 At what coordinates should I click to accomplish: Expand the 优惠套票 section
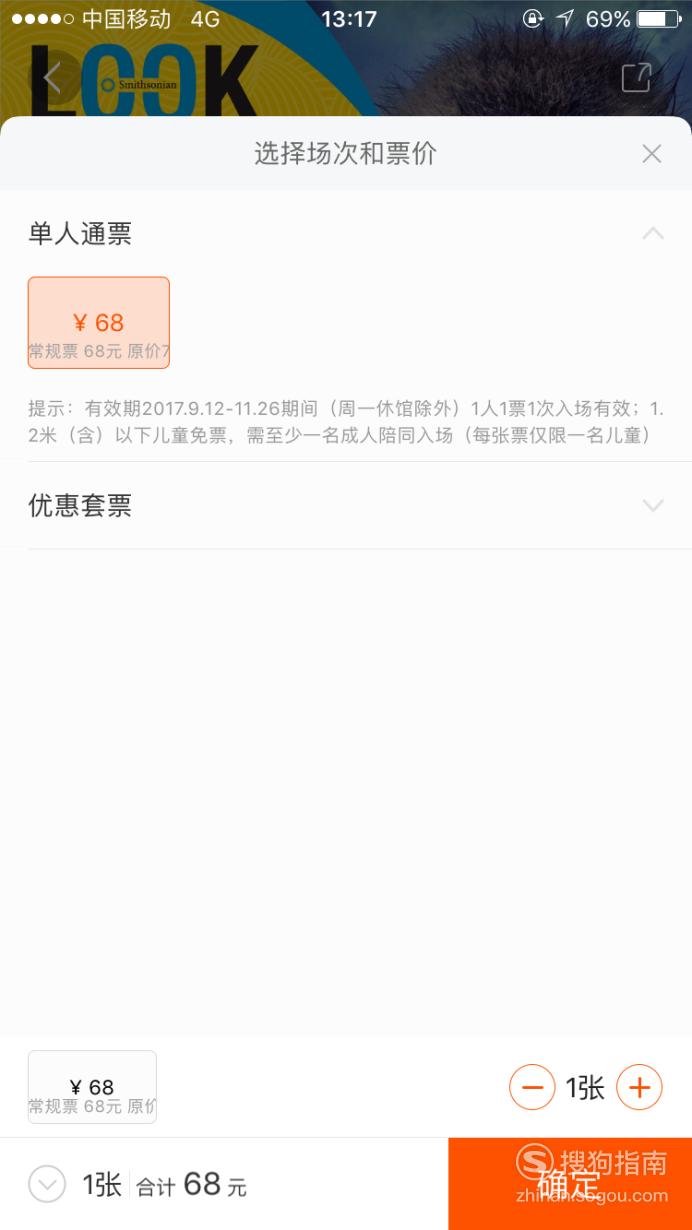click(x=652, y=506)
